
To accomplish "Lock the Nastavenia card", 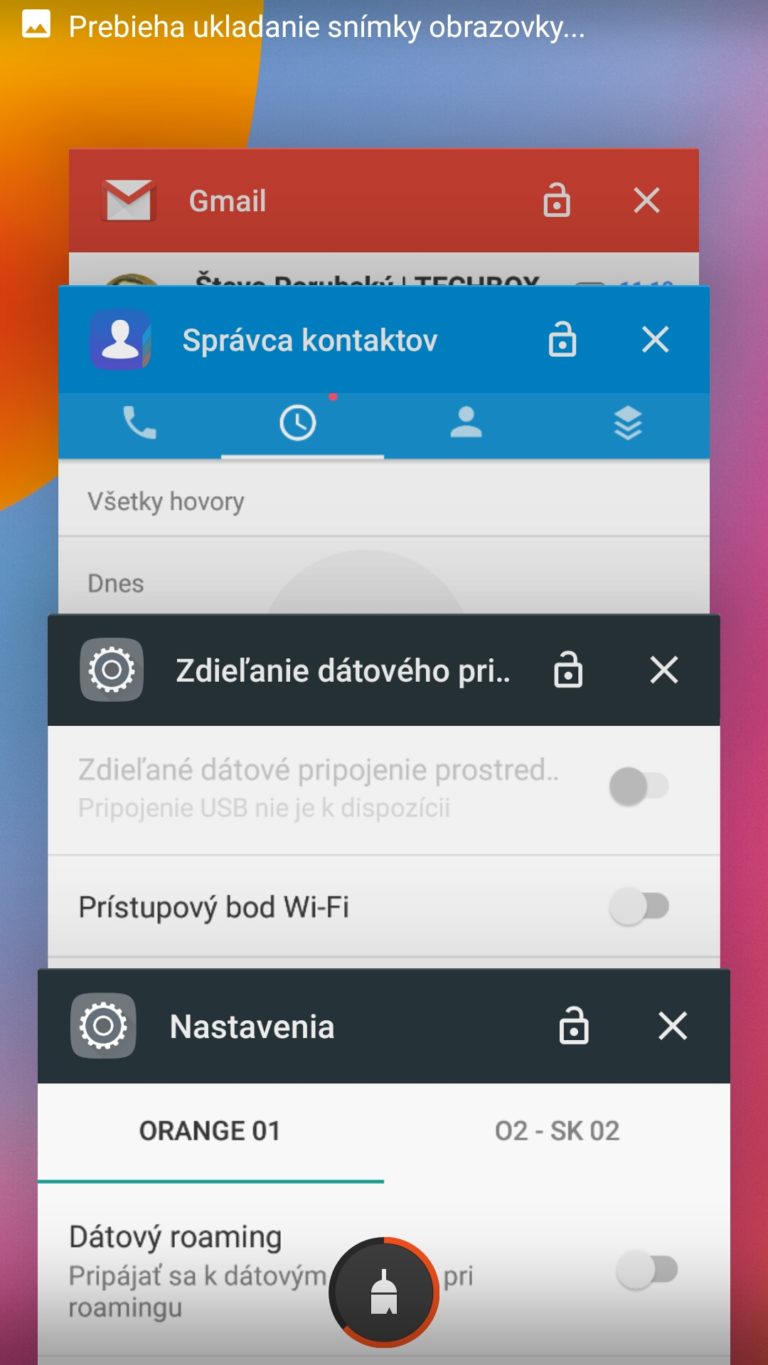I will pyautogui.click(x=573, y=1026).
